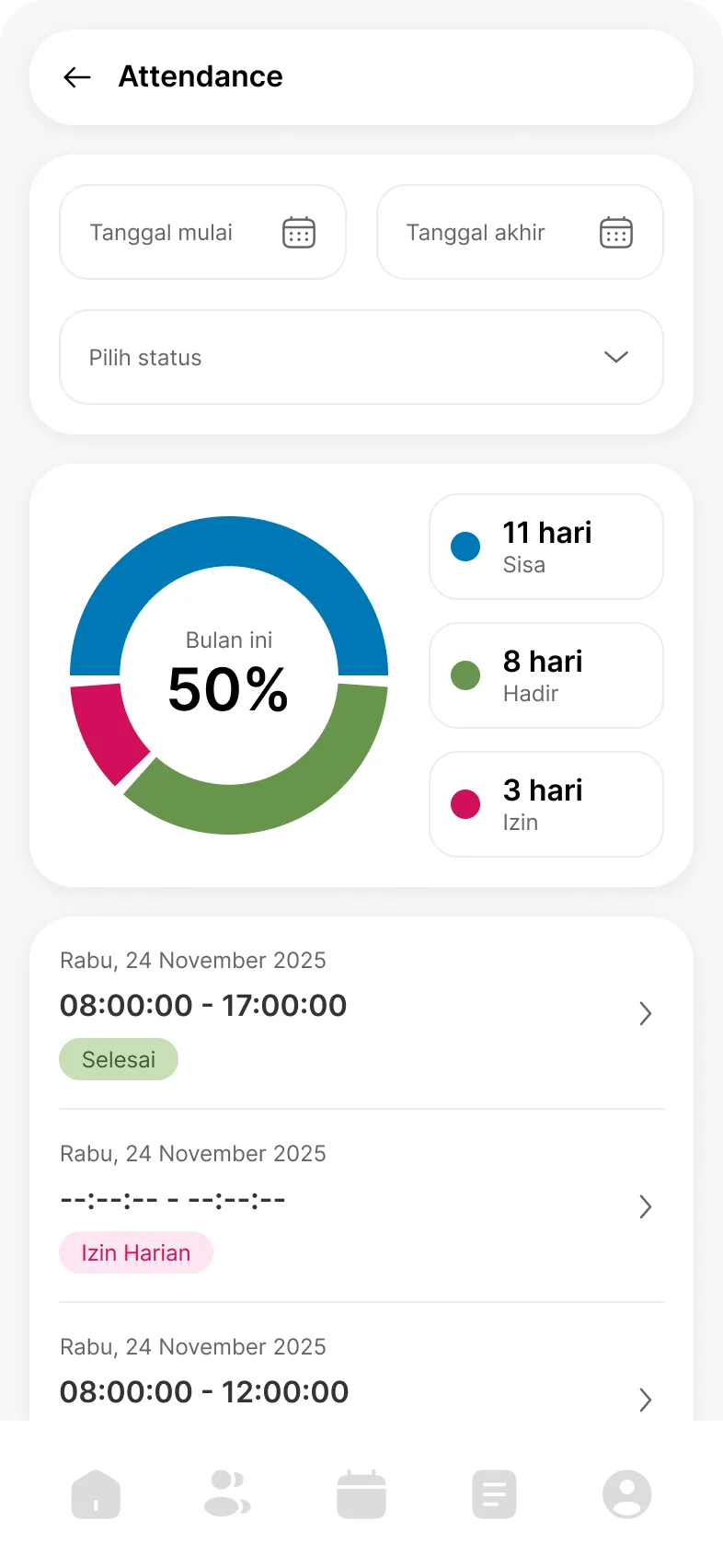Tap the people icon in bottom navigation
The height and width of the screenshot is (1568, 723).
coord(228,1493)
